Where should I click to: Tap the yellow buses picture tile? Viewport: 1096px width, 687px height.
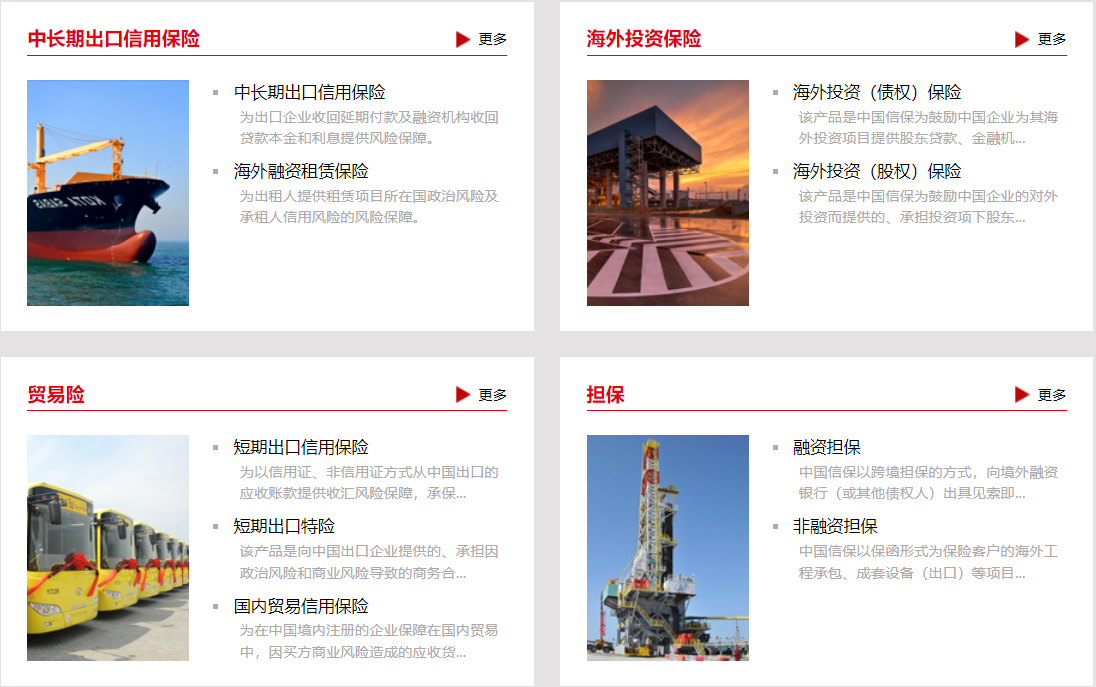pos(108,548)
